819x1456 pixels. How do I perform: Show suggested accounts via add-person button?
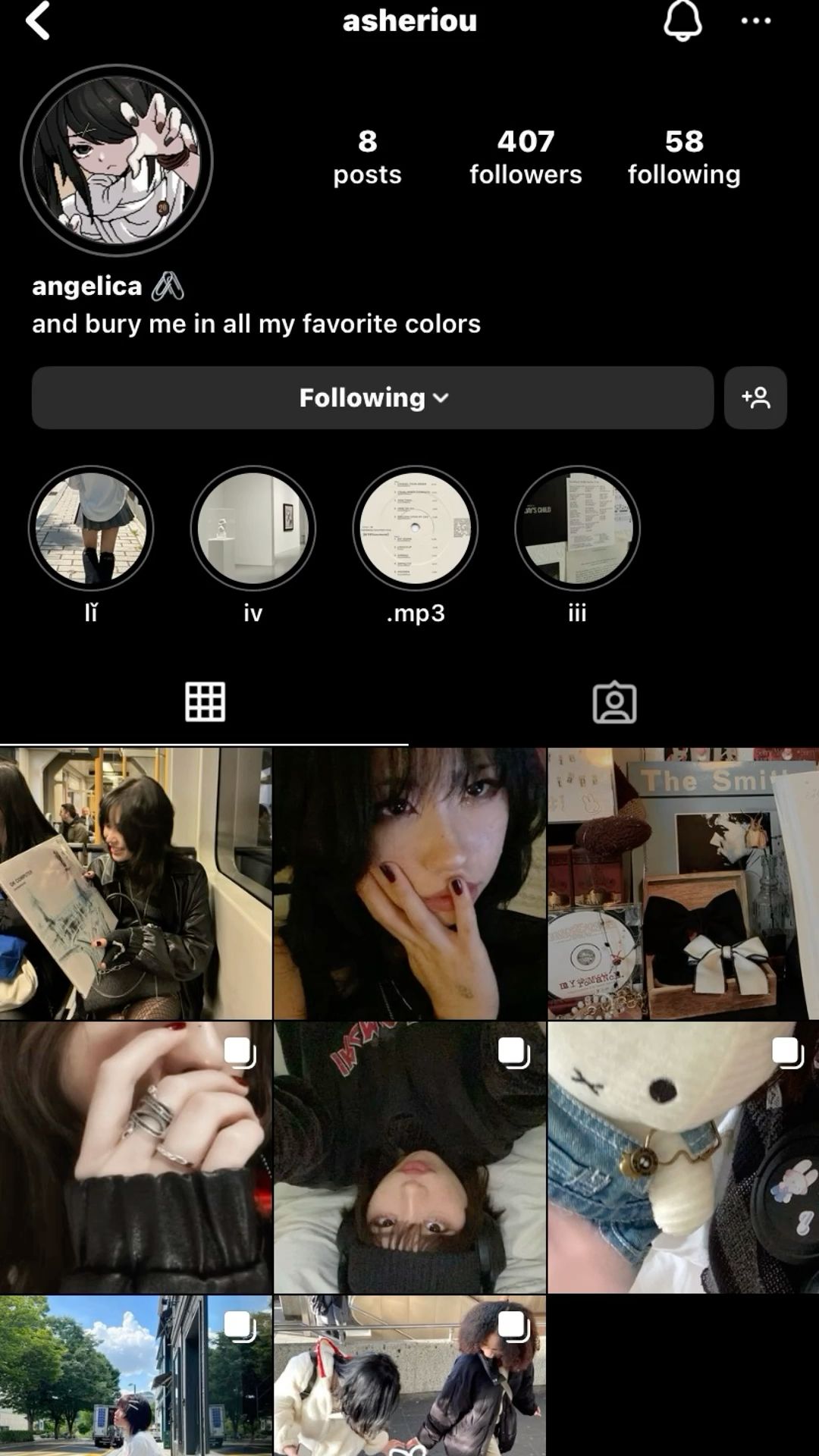(x=755, y=397)
